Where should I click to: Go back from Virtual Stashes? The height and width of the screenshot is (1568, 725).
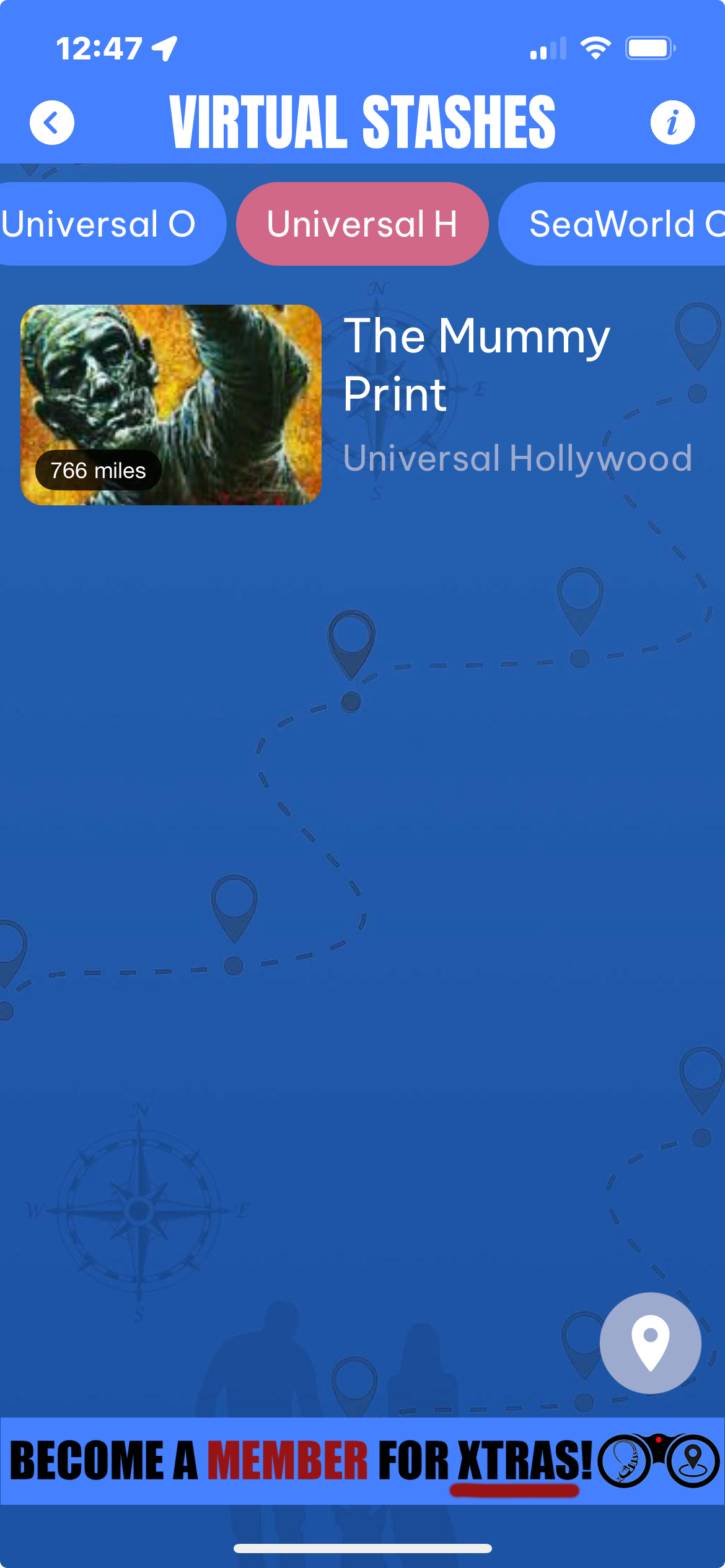pos(52,123)
